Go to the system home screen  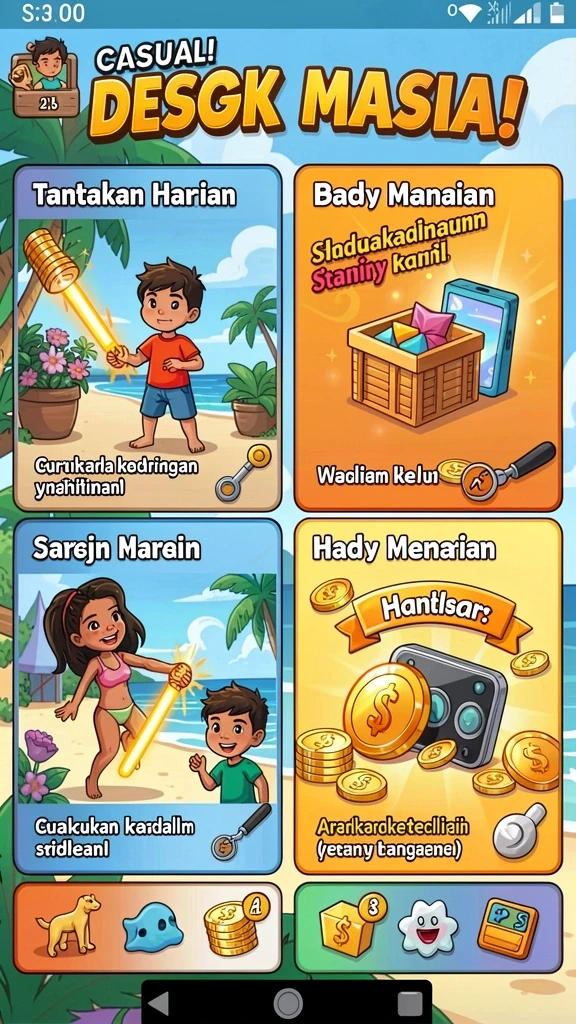[288, 1002]
